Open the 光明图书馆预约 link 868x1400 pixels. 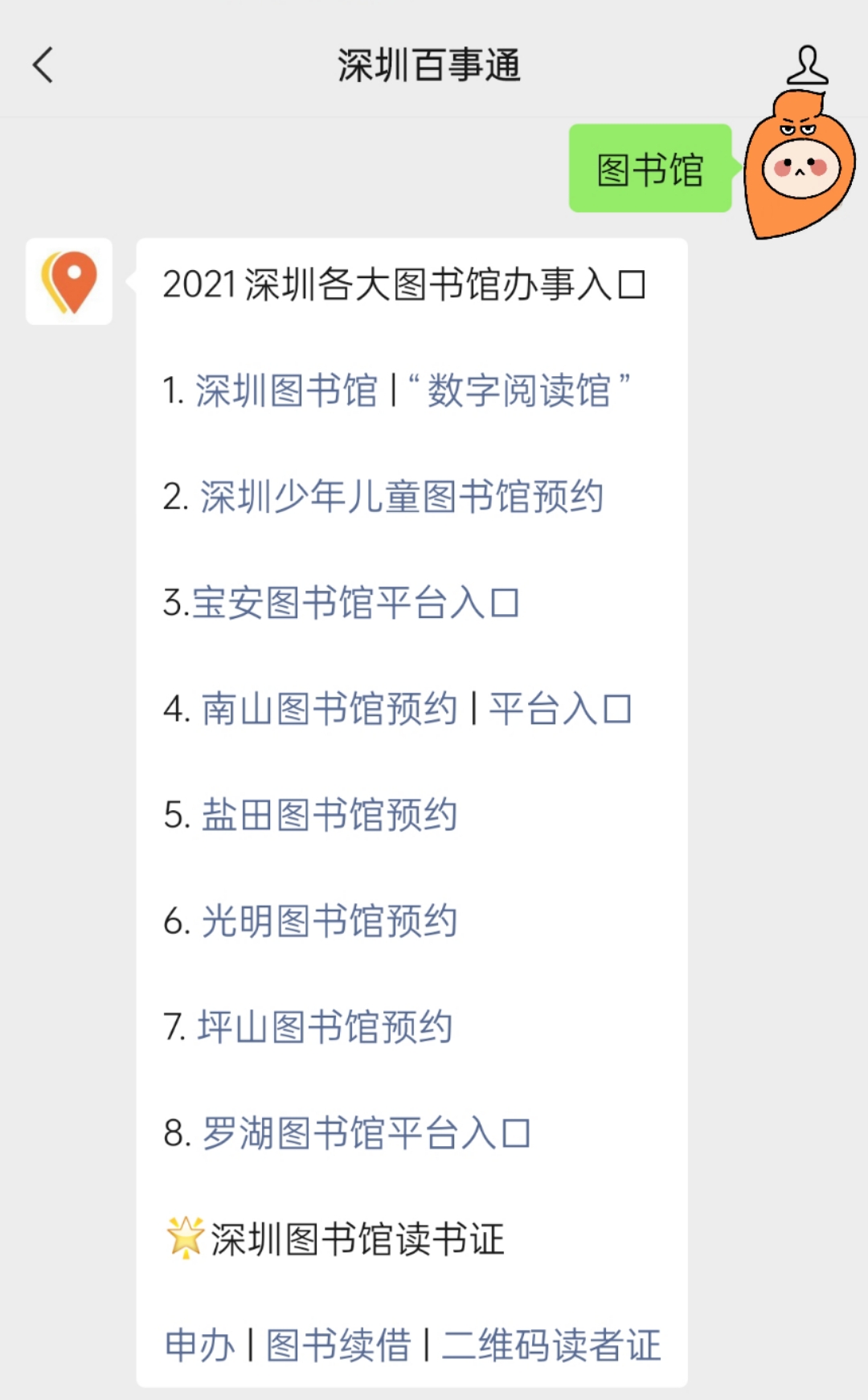tap(330, 921)
